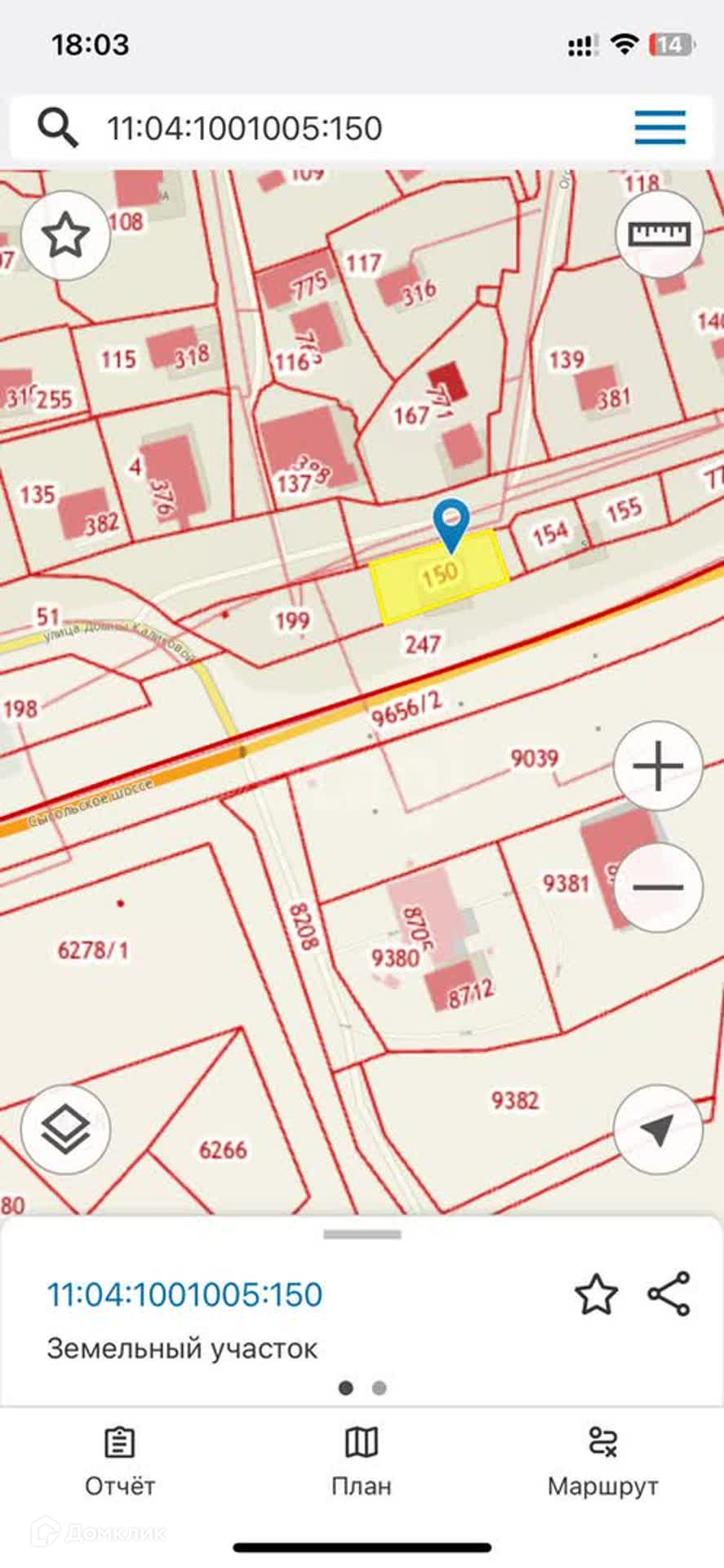Viewport: 724px width, 1568px height.
Task: Switch to the План tab
Action: pos(362,1463)
